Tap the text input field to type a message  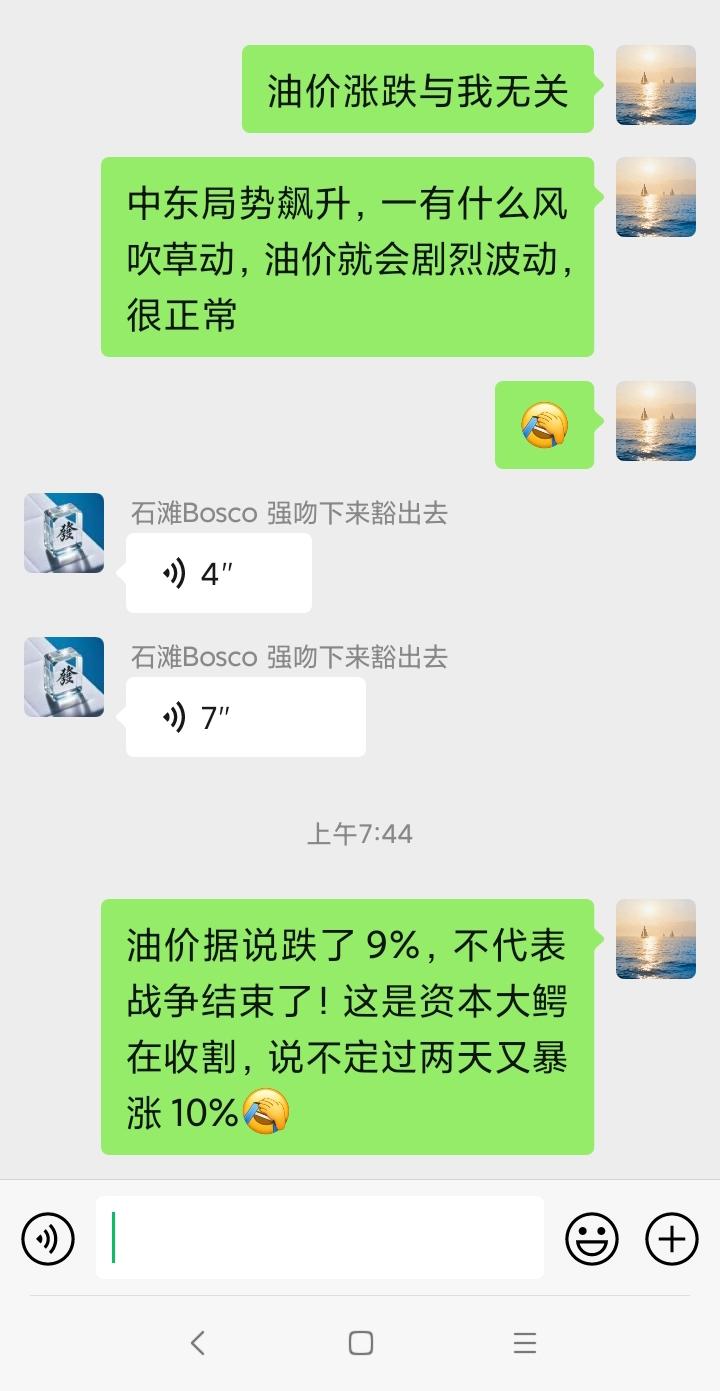(320, 1238)
